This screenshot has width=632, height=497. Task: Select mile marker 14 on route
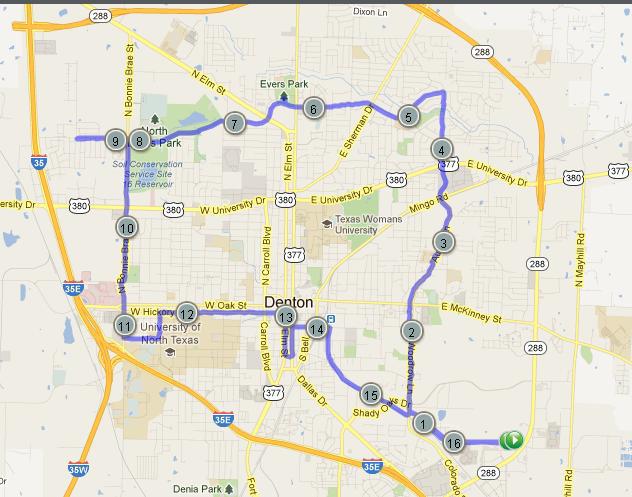(x=317, y=328)
